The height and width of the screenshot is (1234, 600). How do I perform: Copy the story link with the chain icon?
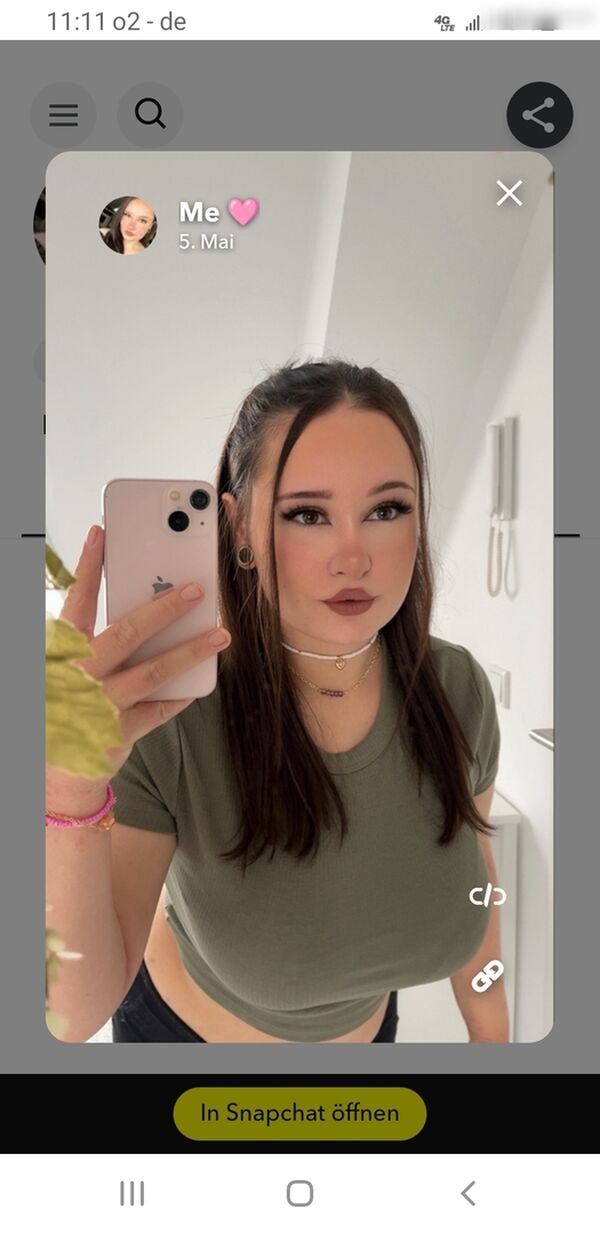coord(488,975)
